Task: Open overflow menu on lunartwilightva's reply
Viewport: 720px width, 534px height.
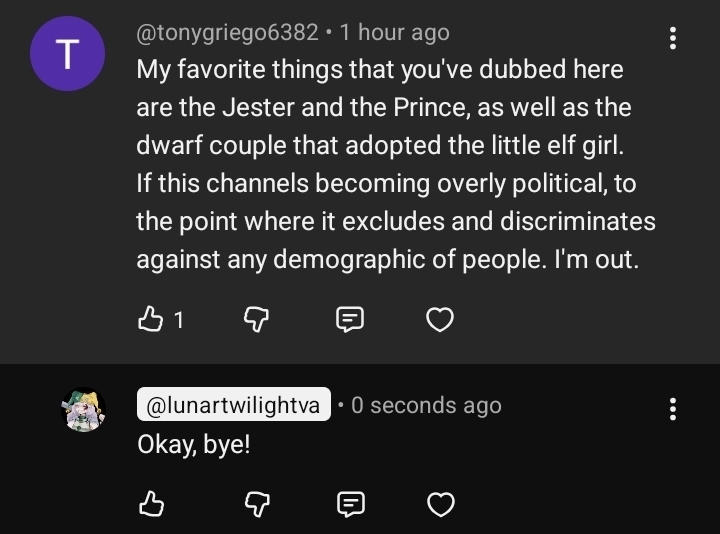Action: tap(672, 407)
